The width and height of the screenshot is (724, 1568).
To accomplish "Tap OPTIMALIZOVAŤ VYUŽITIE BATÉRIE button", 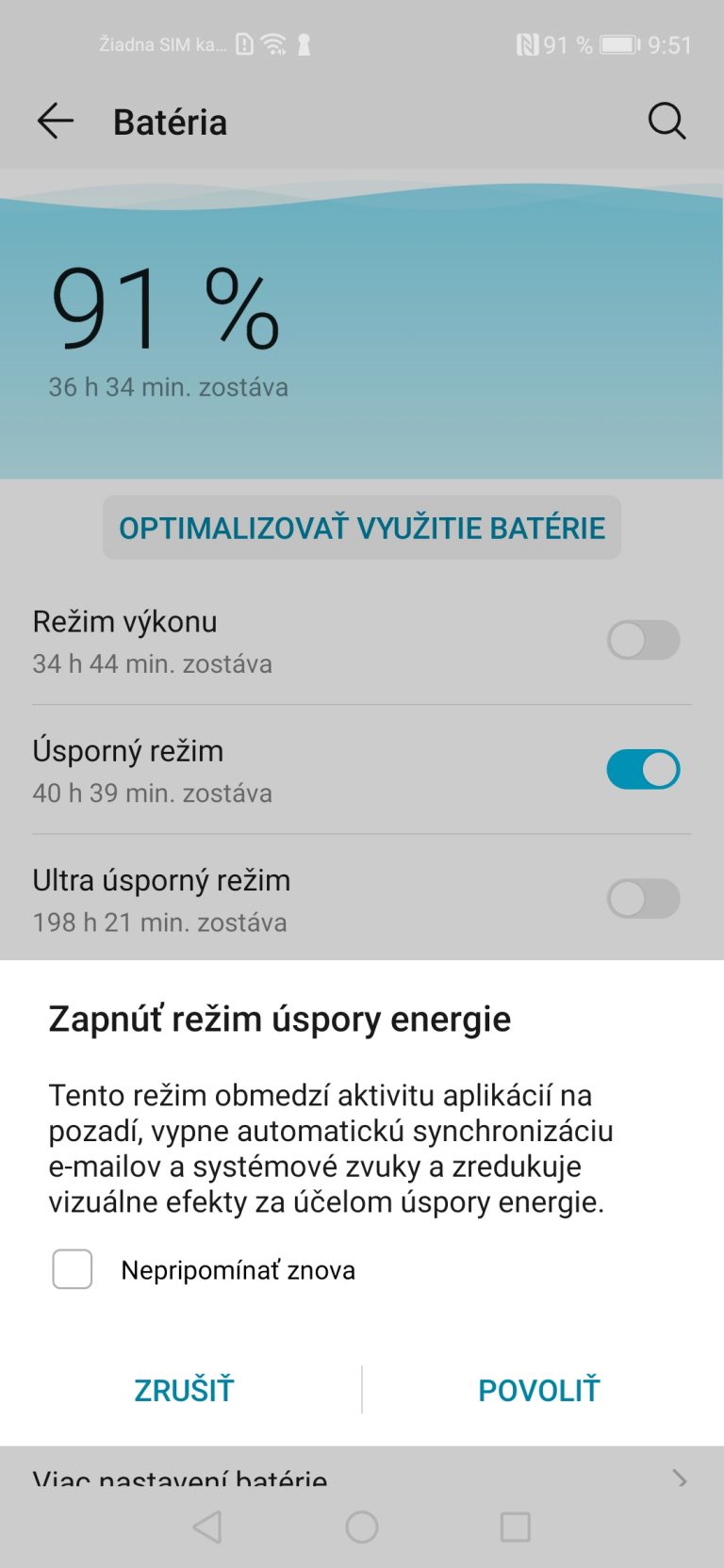I will [x=362, y=528].
